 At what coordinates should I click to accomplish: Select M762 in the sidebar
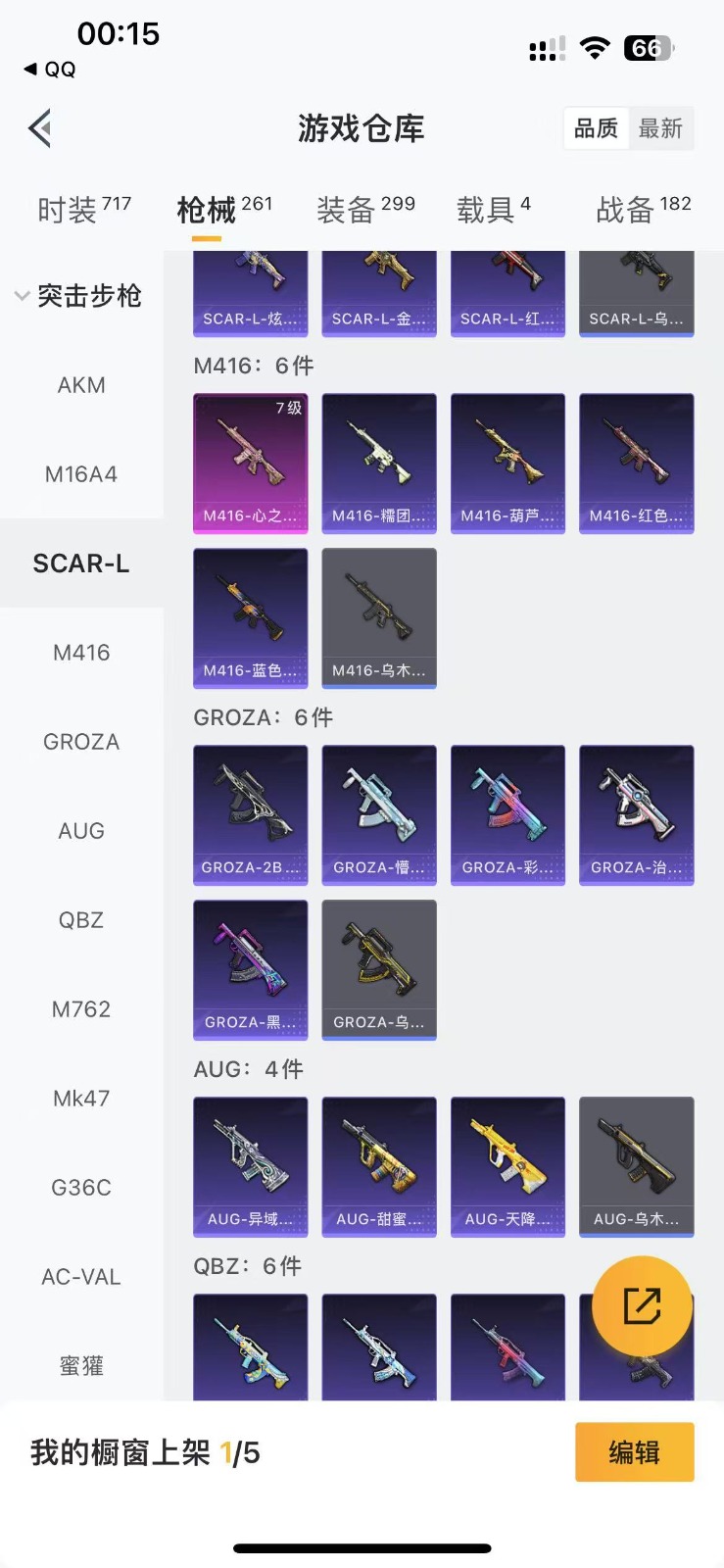pos(81,1009)
